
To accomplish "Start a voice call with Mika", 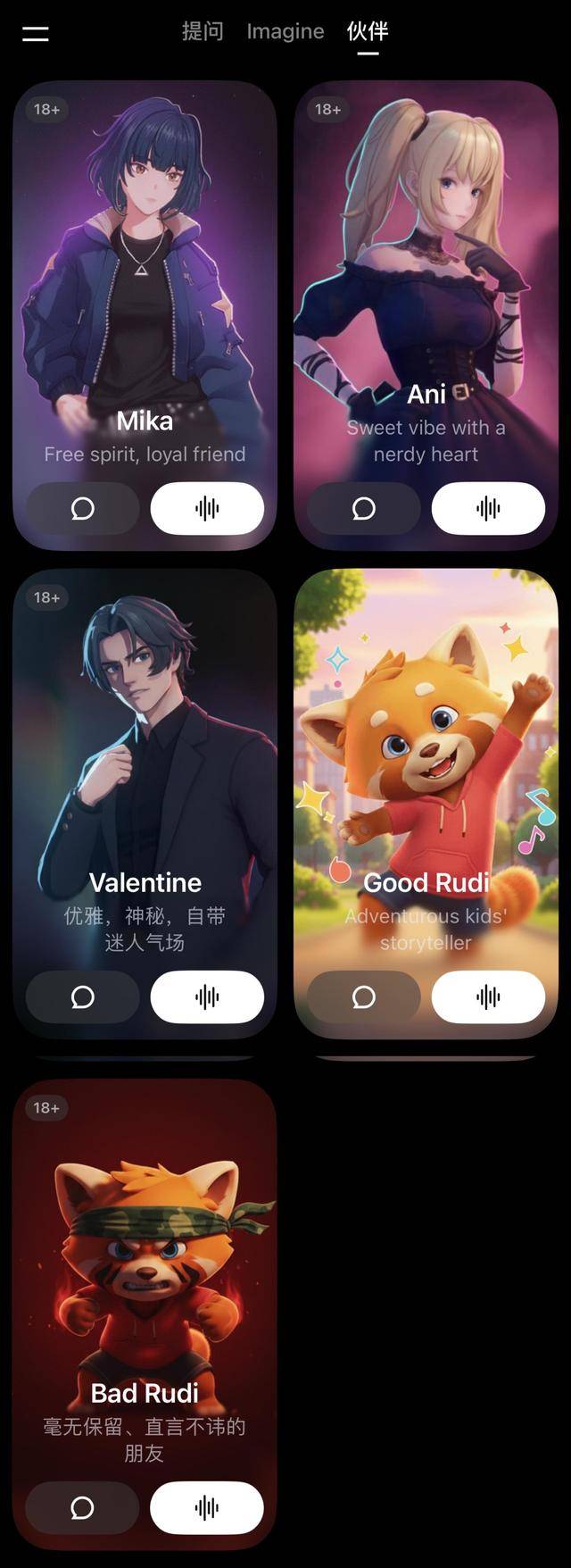I will 207,509.
